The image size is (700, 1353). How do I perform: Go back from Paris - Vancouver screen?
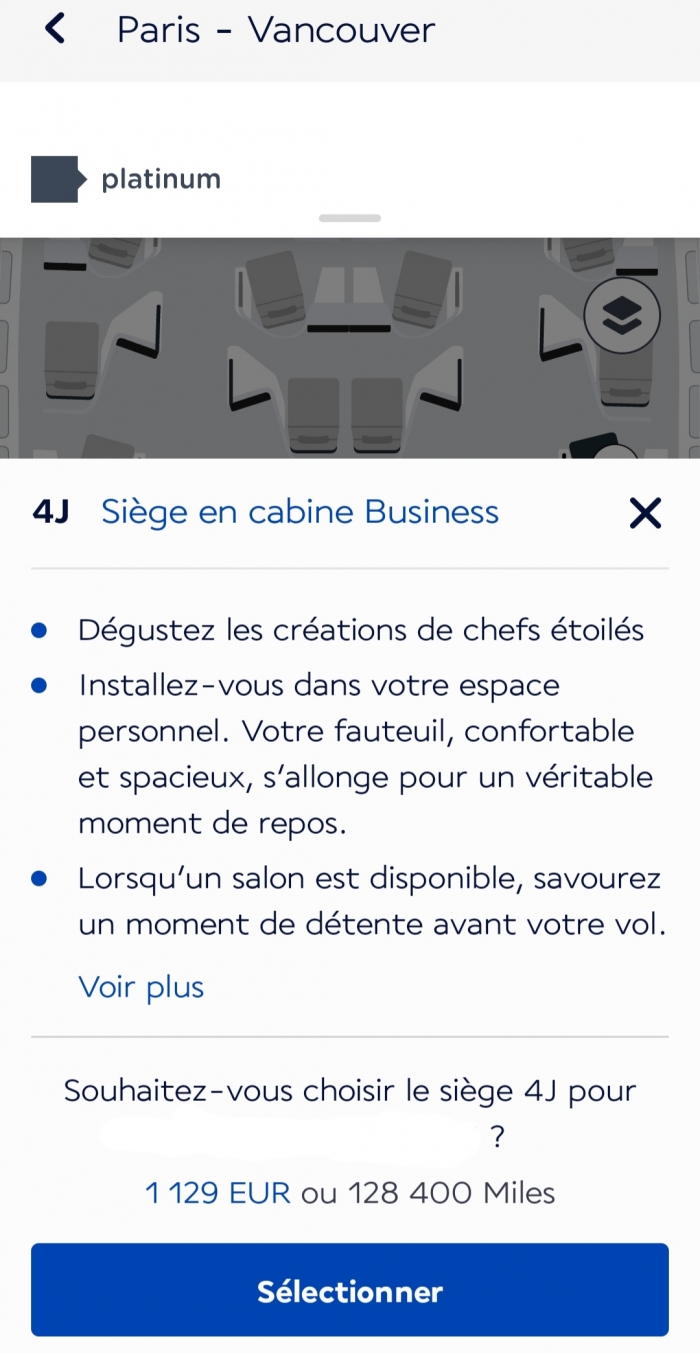pos(55,30)
